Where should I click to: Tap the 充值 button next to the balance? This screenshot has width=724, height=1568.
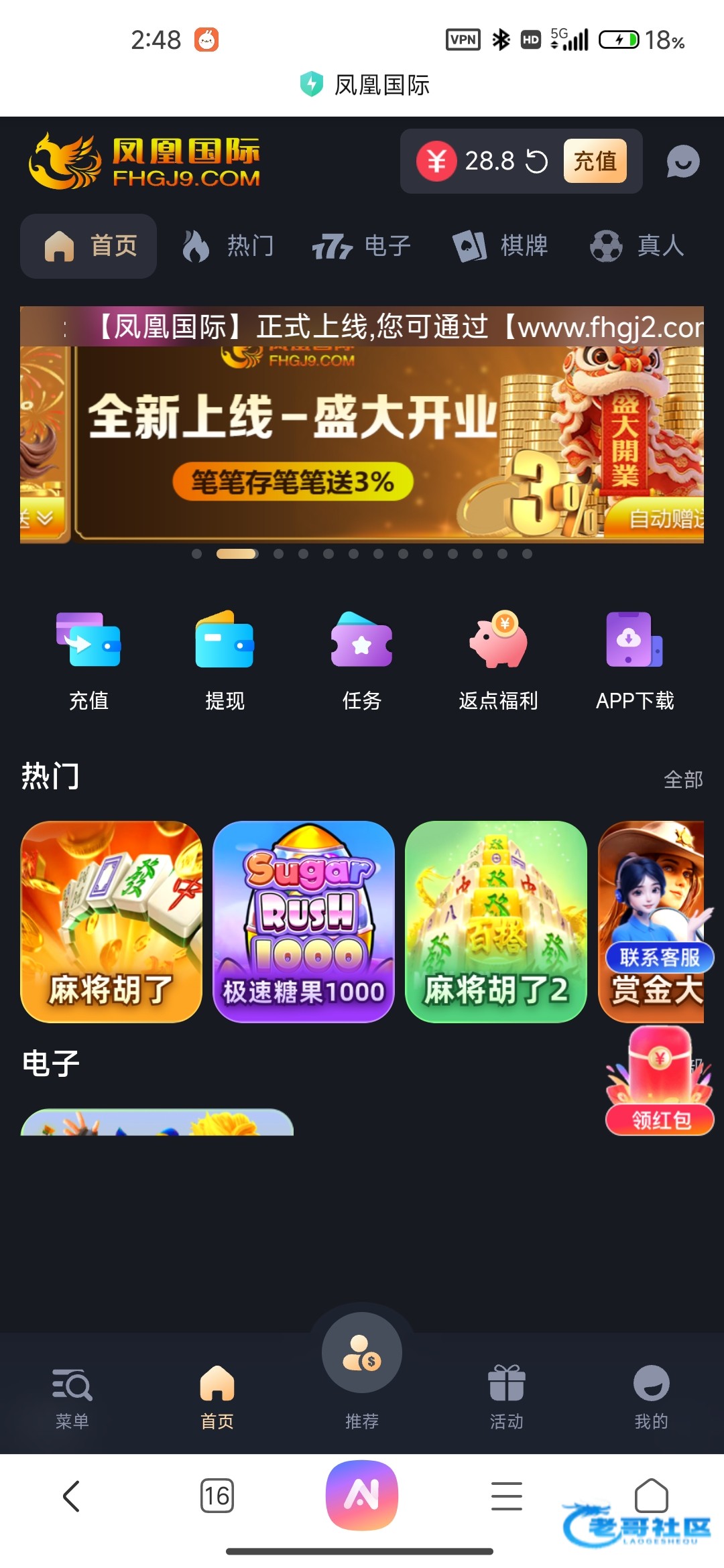595,161
